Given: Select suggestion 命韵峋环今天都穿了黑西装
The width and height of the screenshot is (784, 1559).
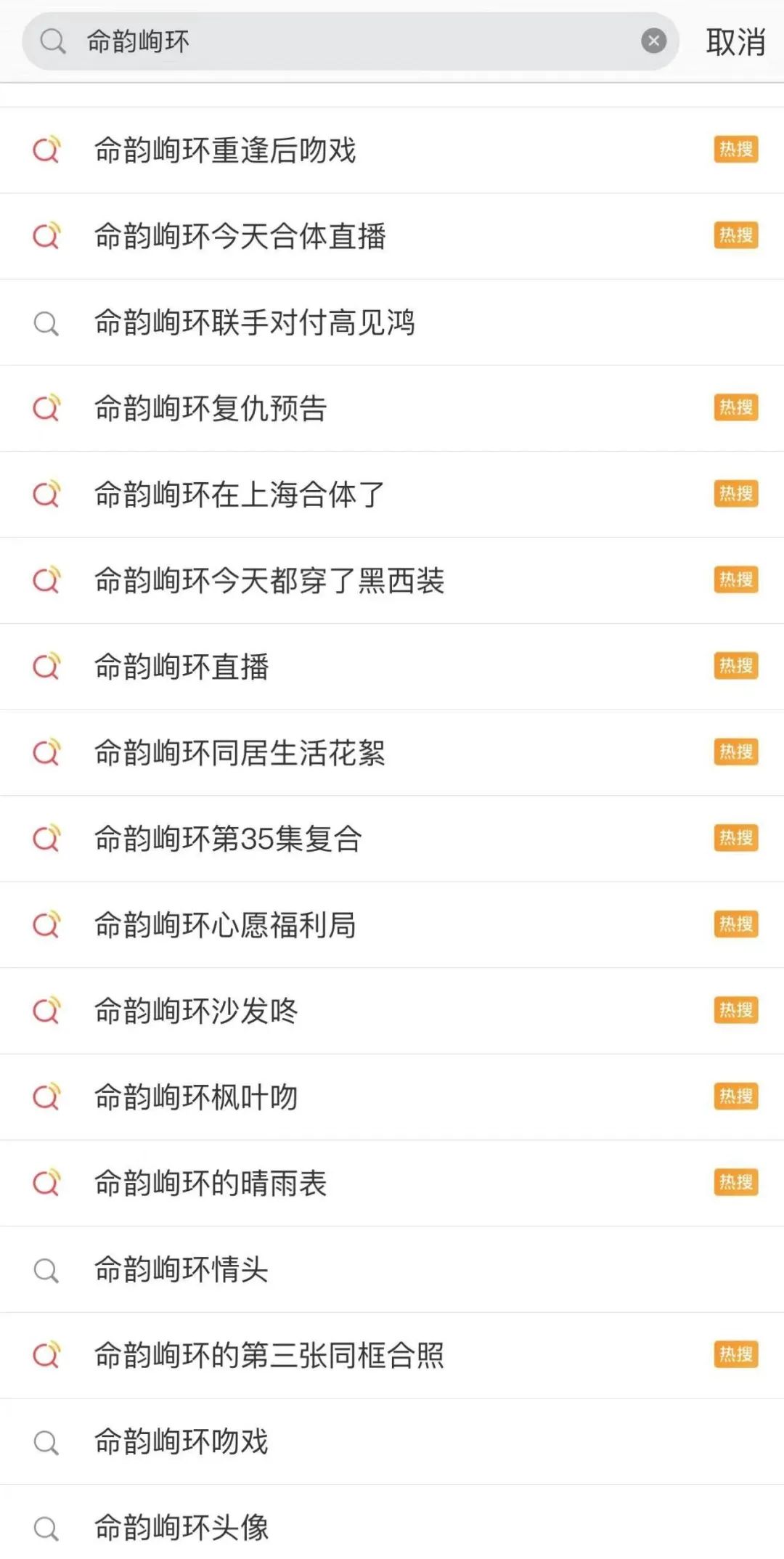Looking at the screenshot, I should pyautogui.click(x=269, y=580).
